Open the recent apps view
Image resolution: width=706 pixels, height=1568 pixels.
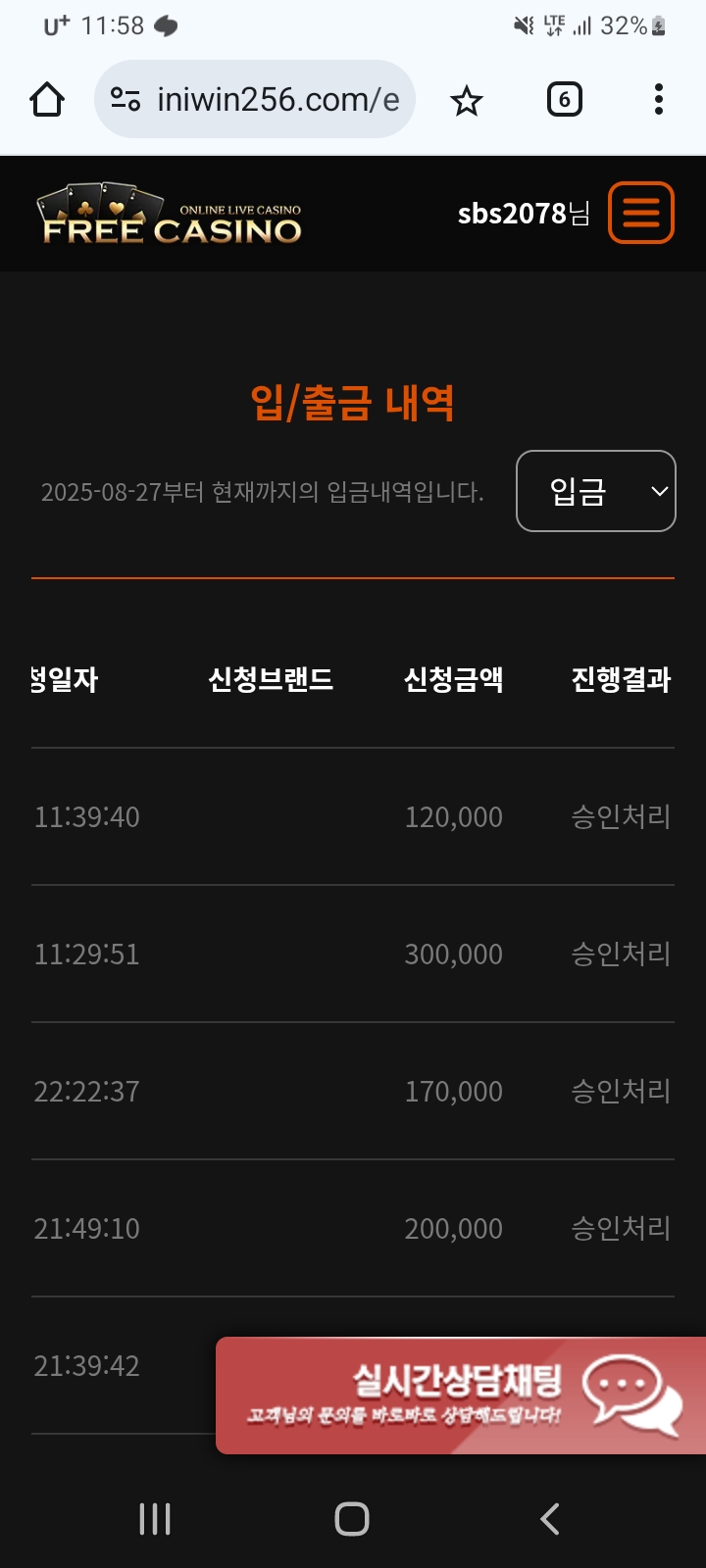(x=155, y=1519)
